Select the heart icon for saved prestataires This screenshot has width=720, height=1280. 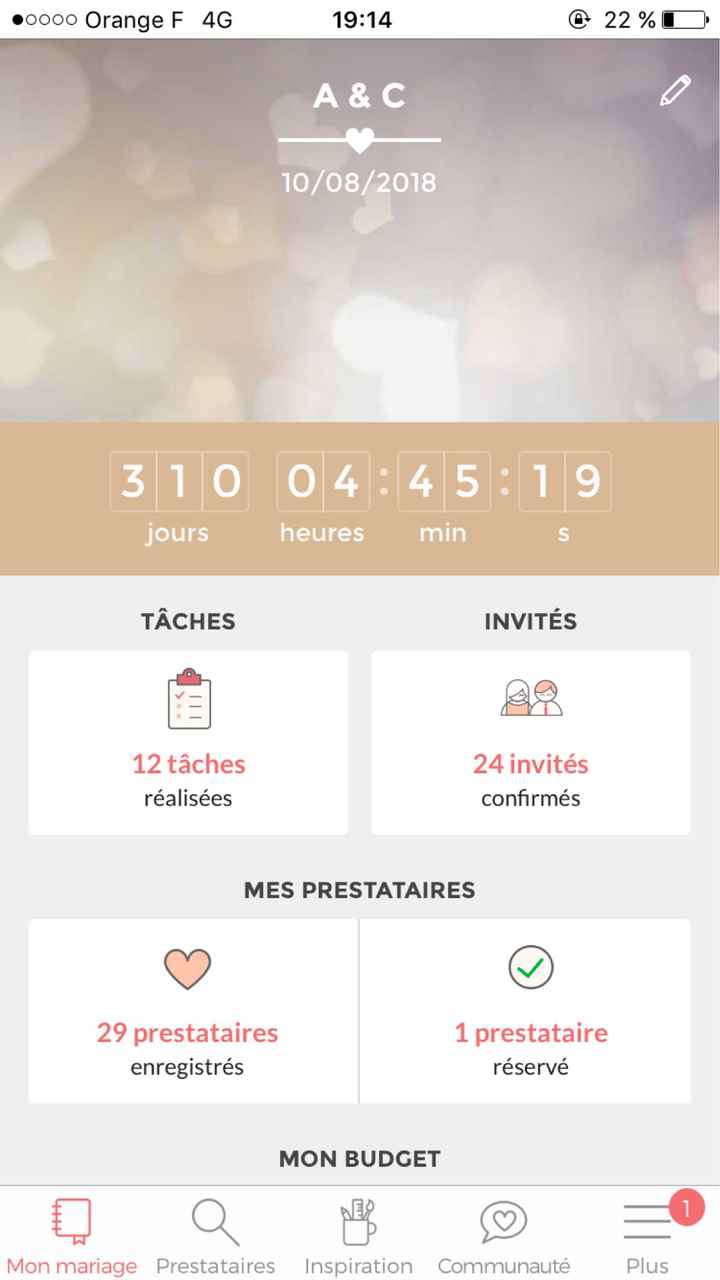coord(187,968)
